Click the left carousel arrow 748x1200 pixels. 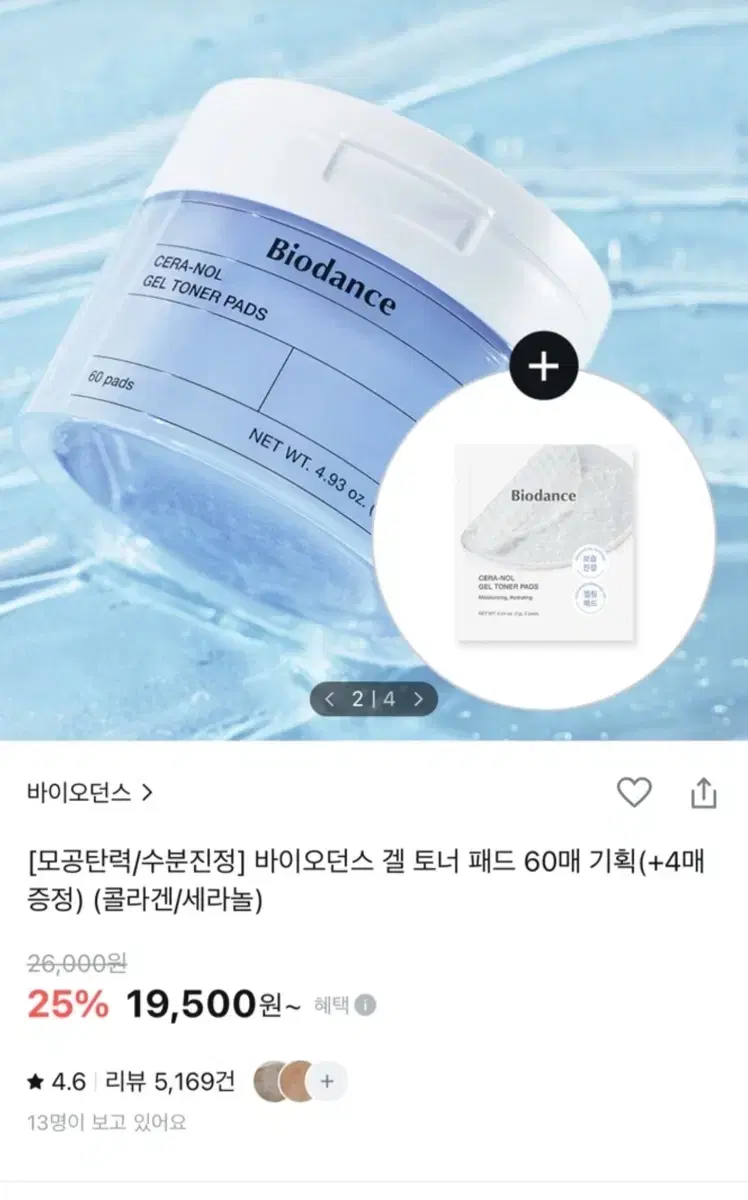pyautogui.click(x=330, y=699)
